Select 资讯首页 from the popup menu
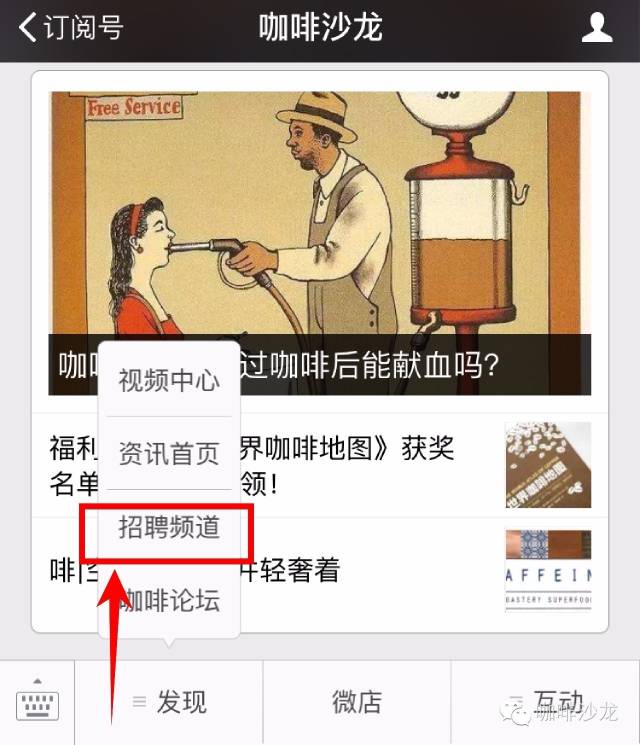640x745 pixels. tap(168, 454)
